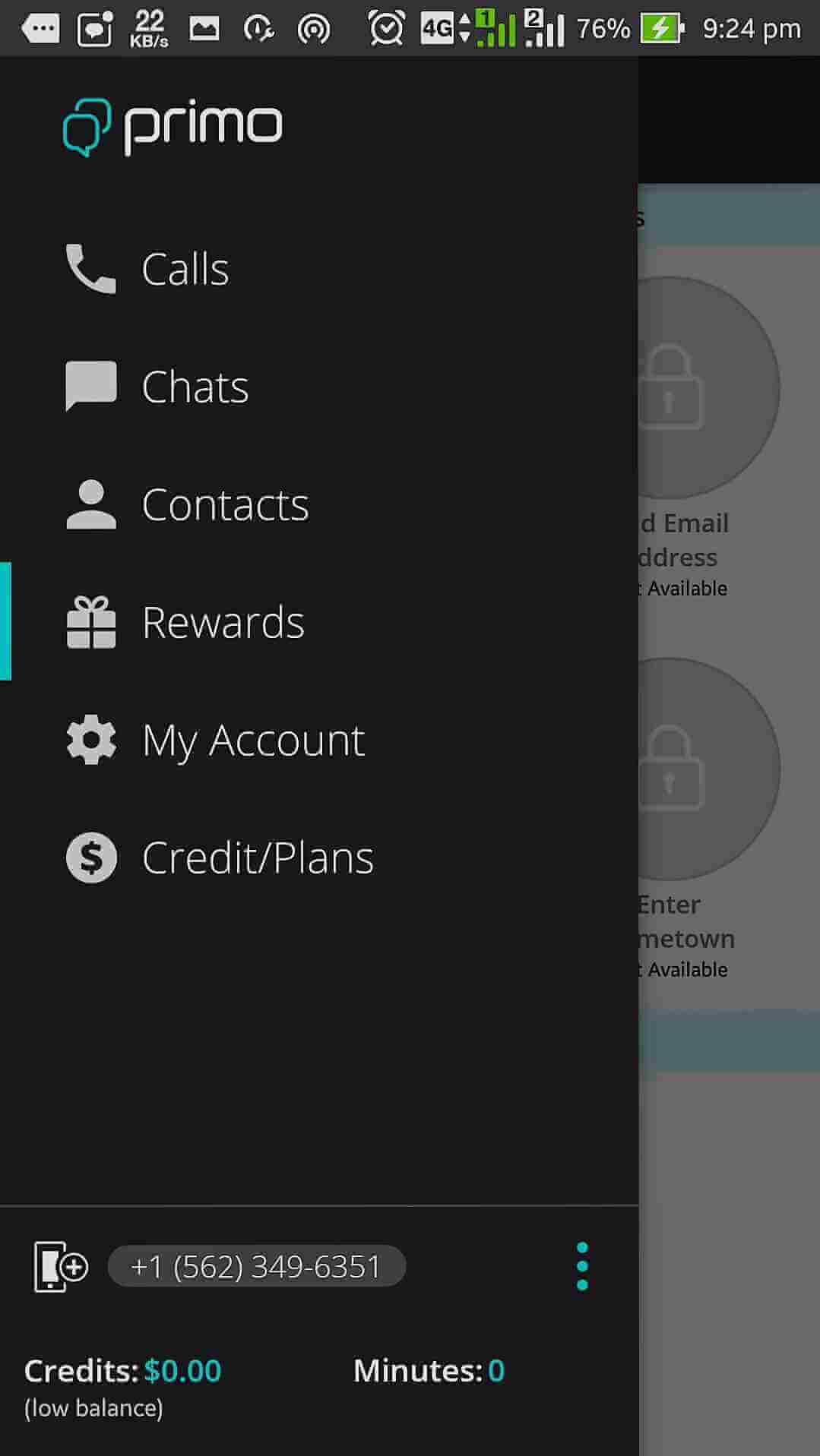The width and height of the screenshot is (820, 1456).
Task: Open the three-dot overflow menu
Action: (582, 1266)
